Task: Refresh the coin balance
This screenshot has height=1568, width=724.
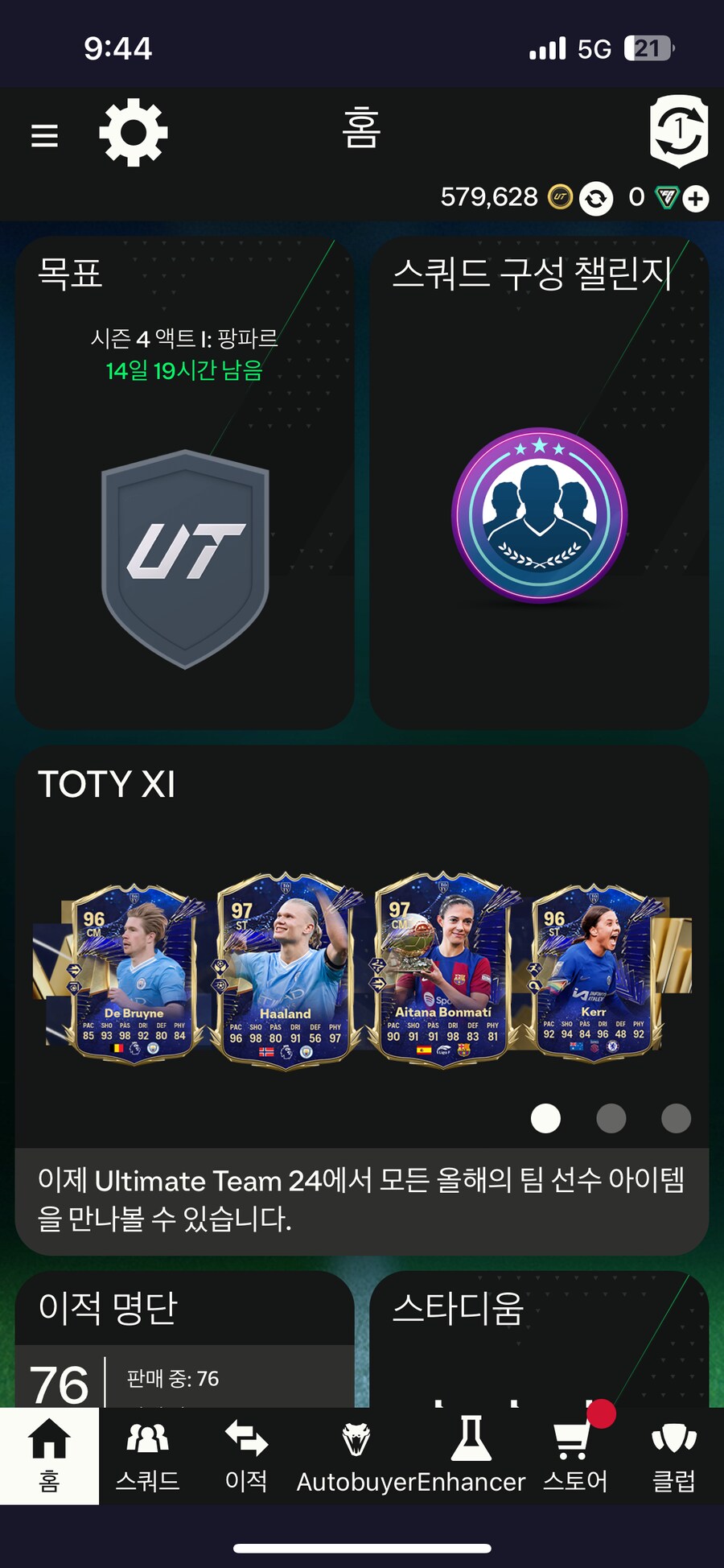Action: click(596, 198)
